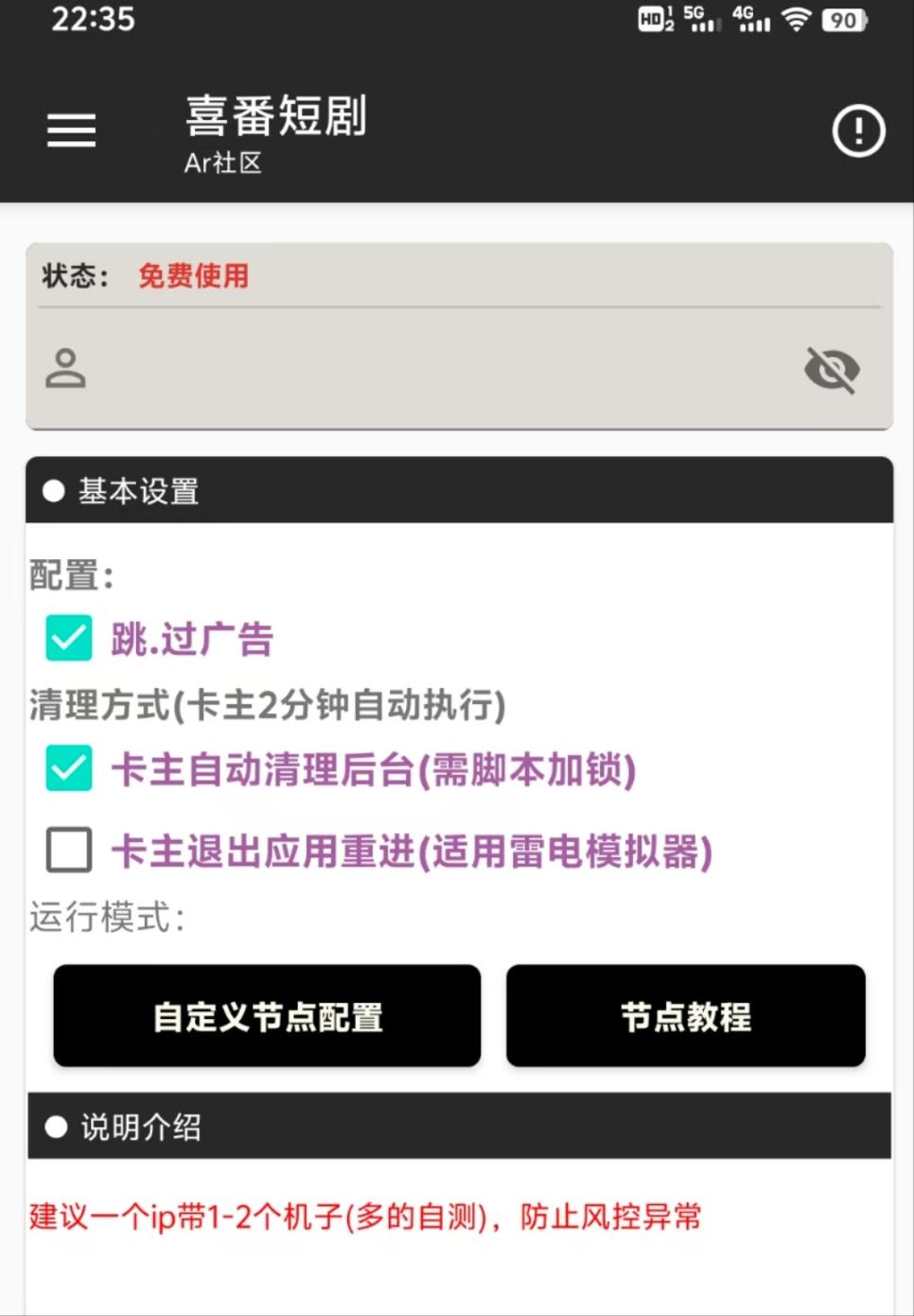The width and height of the screenshot is (914, 1316).
Task: Disable 卡主自动清理后台 checkbox
Action: [x=69, y=768]
